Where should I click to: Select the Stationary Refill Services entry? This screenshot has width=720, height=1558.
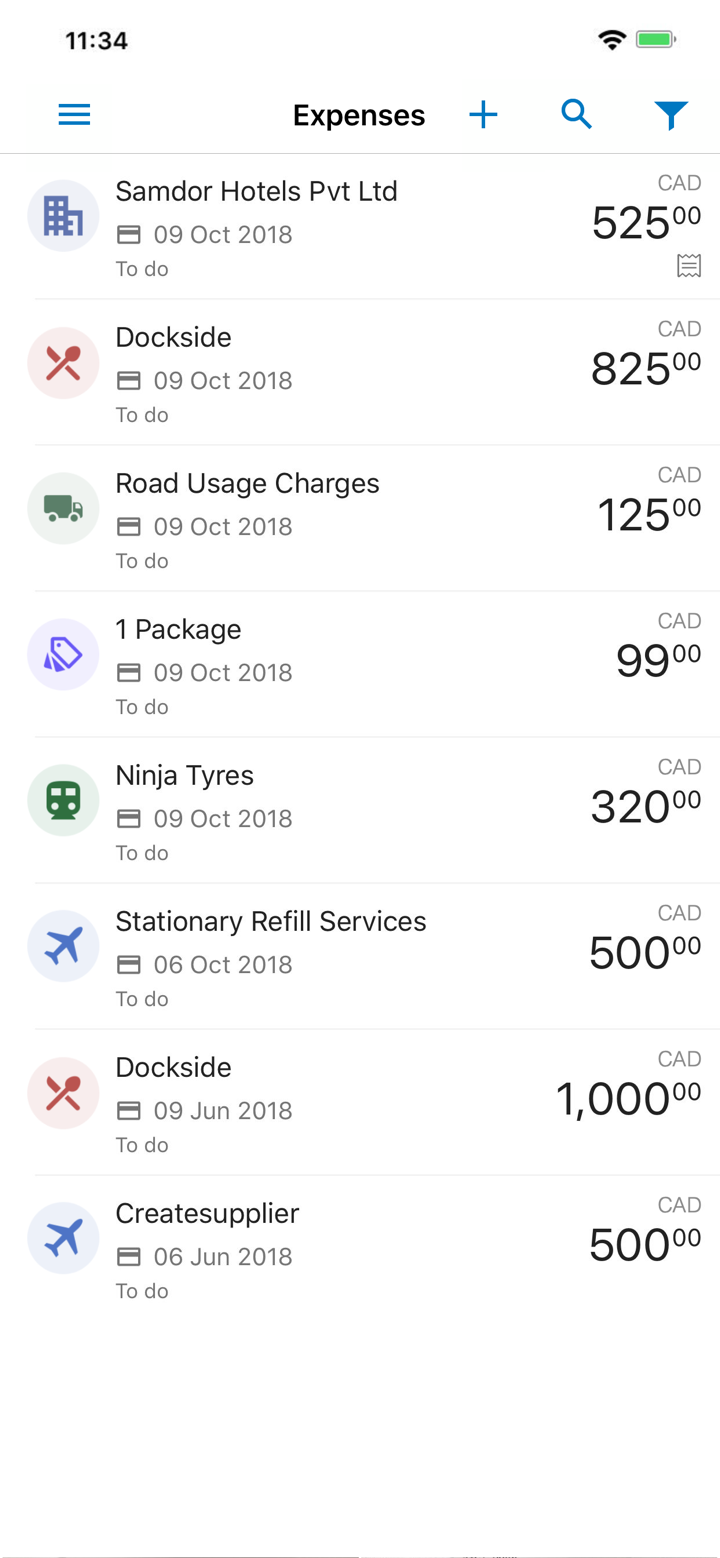pos(271,921)
